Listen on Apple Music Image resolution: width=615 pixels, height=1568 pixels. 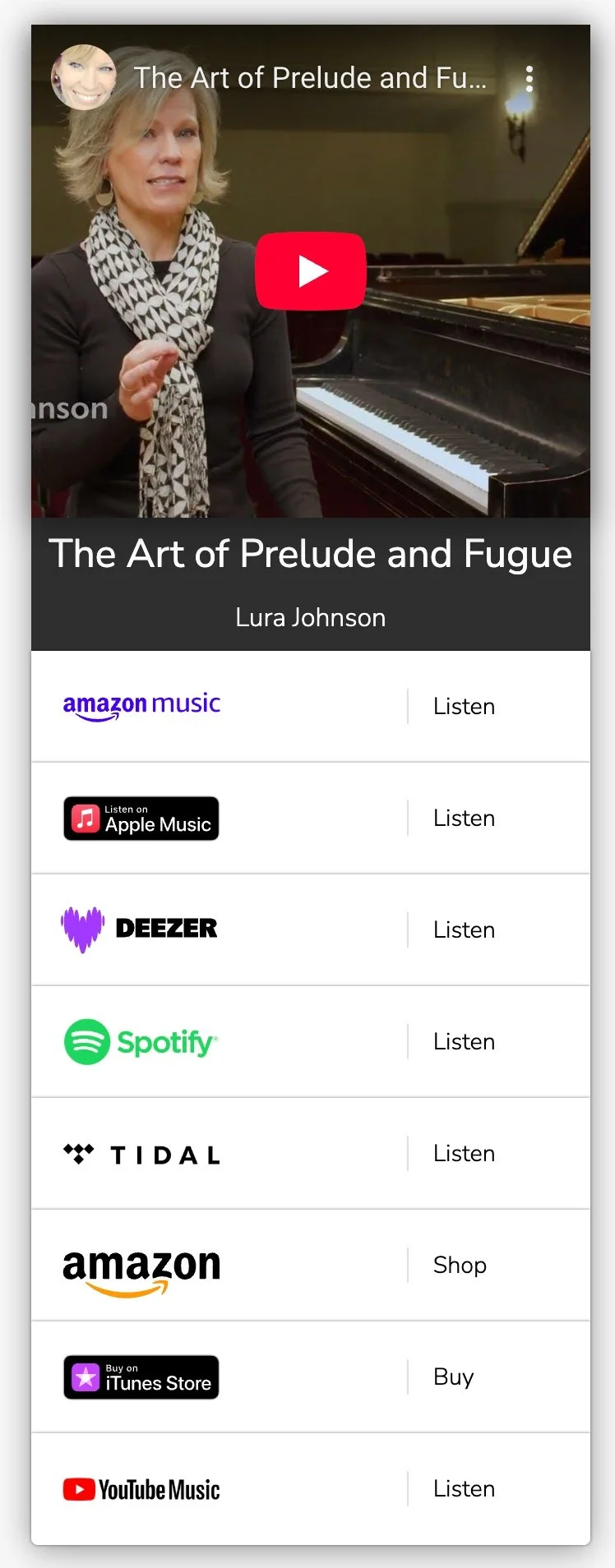tap(464, 819)
